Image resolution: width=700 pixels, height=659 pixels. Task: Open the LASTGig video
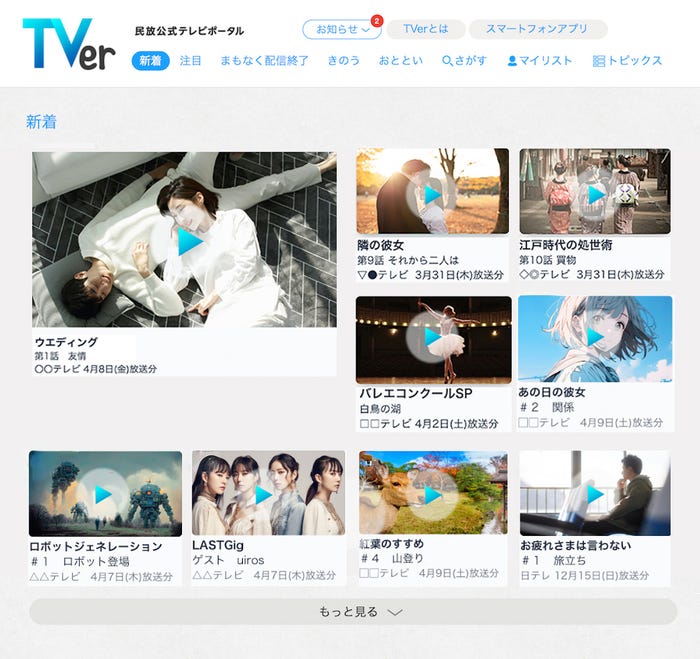(x=268, y=494)
